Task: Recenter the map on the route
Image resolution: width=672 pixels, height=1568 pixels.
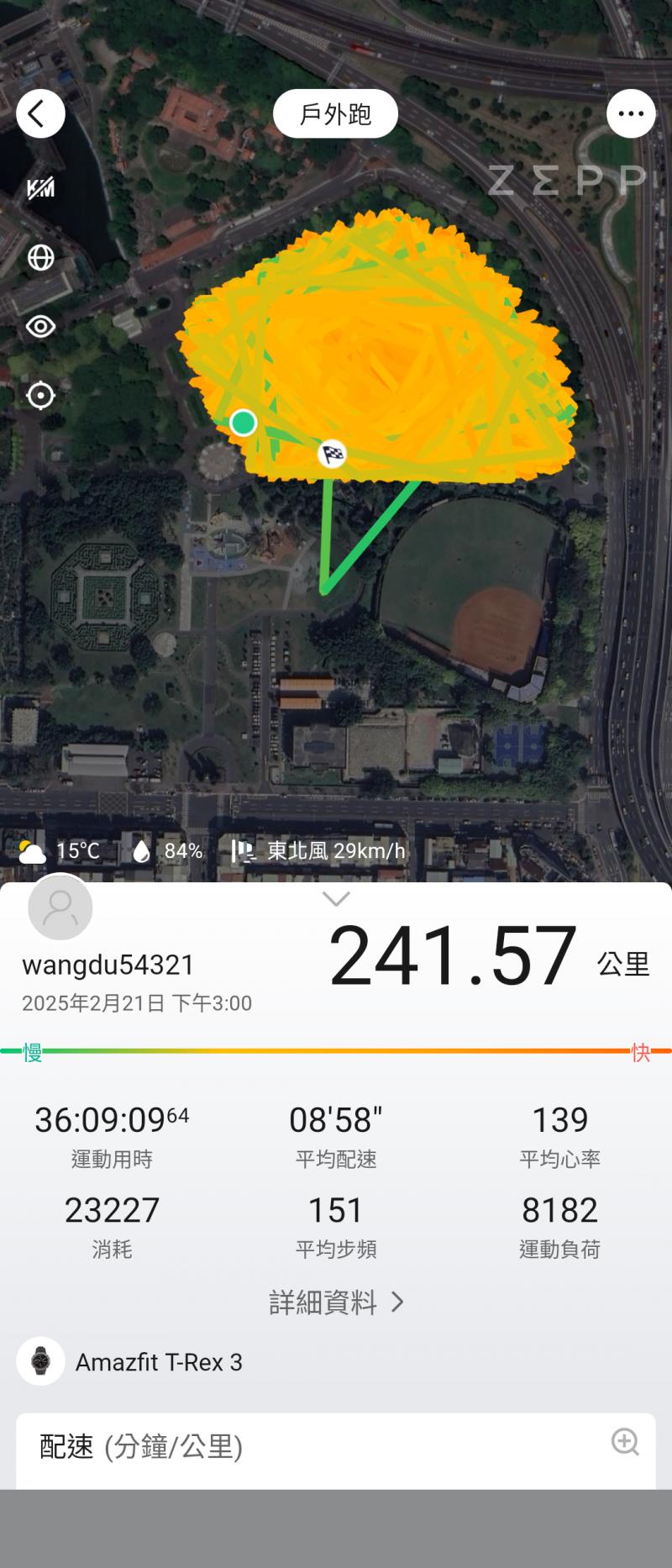Action: [40, 395]
